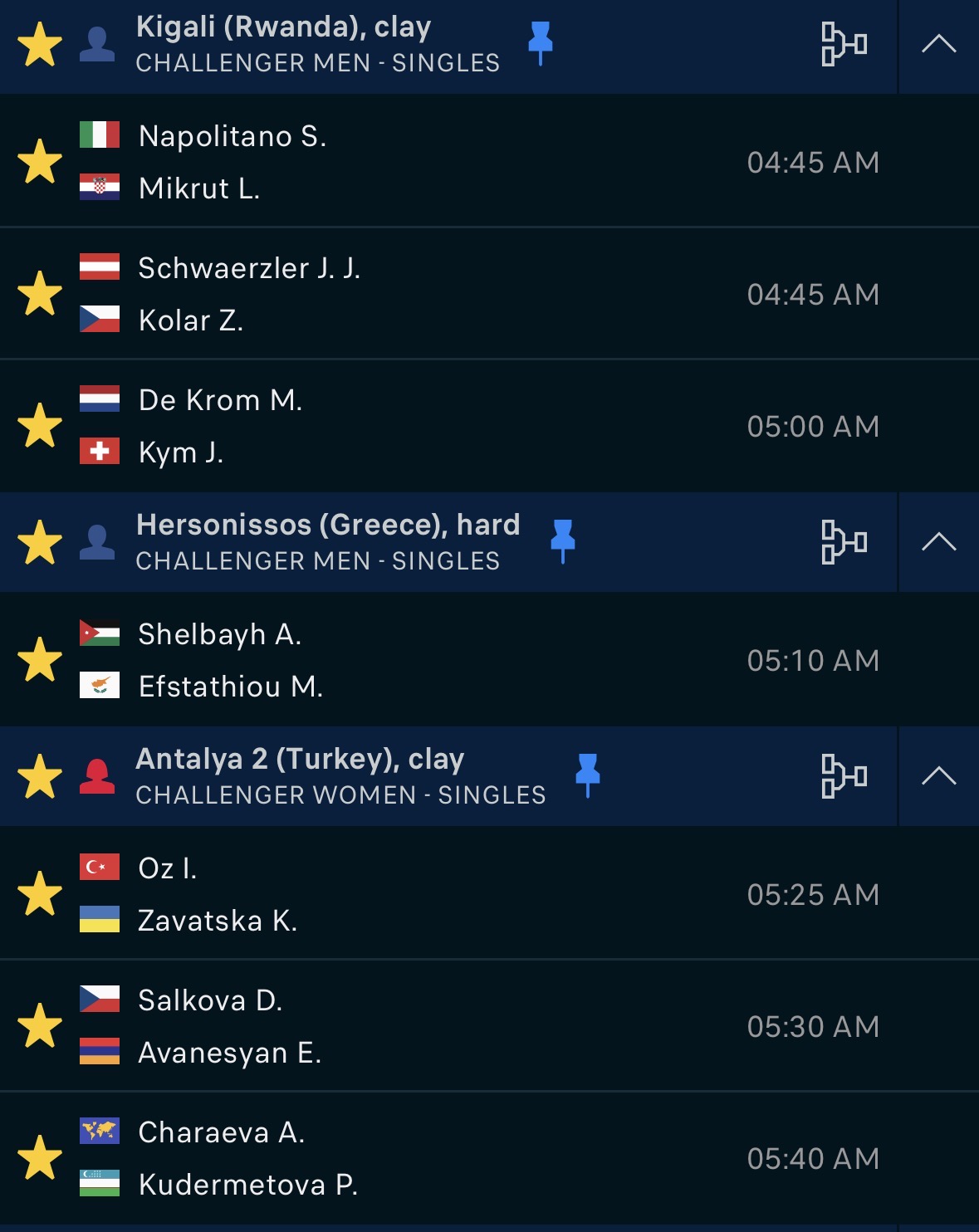Collapse the Hersonissos (Greece) section
Viewport: 979px width, 1232px height.
point(938,543)
